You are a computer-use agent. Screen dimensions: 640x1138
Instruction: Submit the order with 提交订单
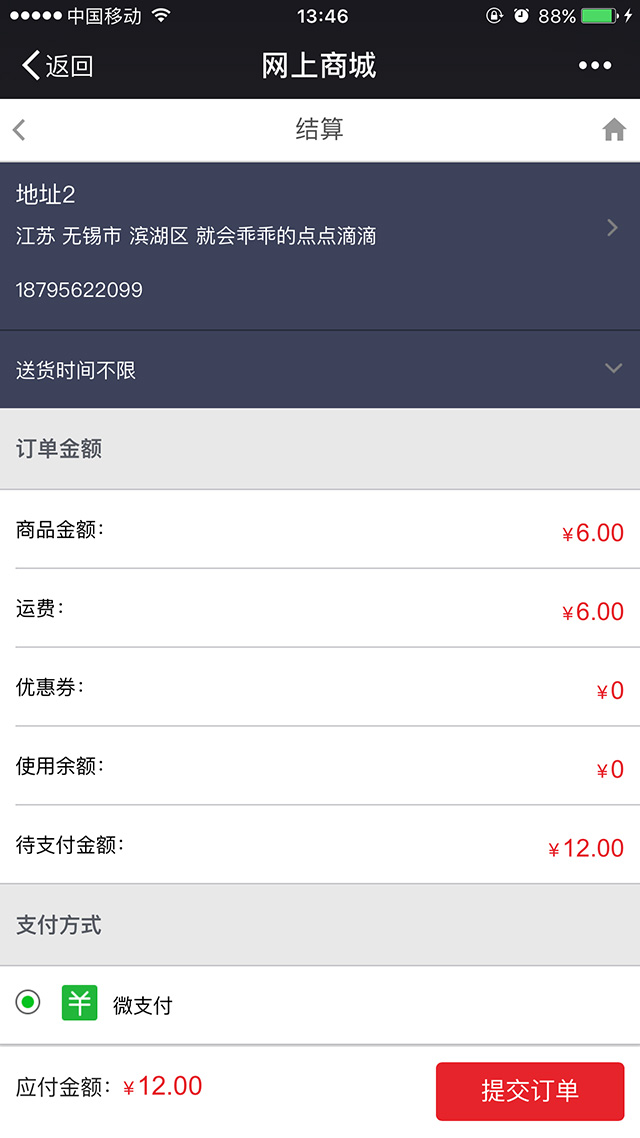(x=530, y=1091)
